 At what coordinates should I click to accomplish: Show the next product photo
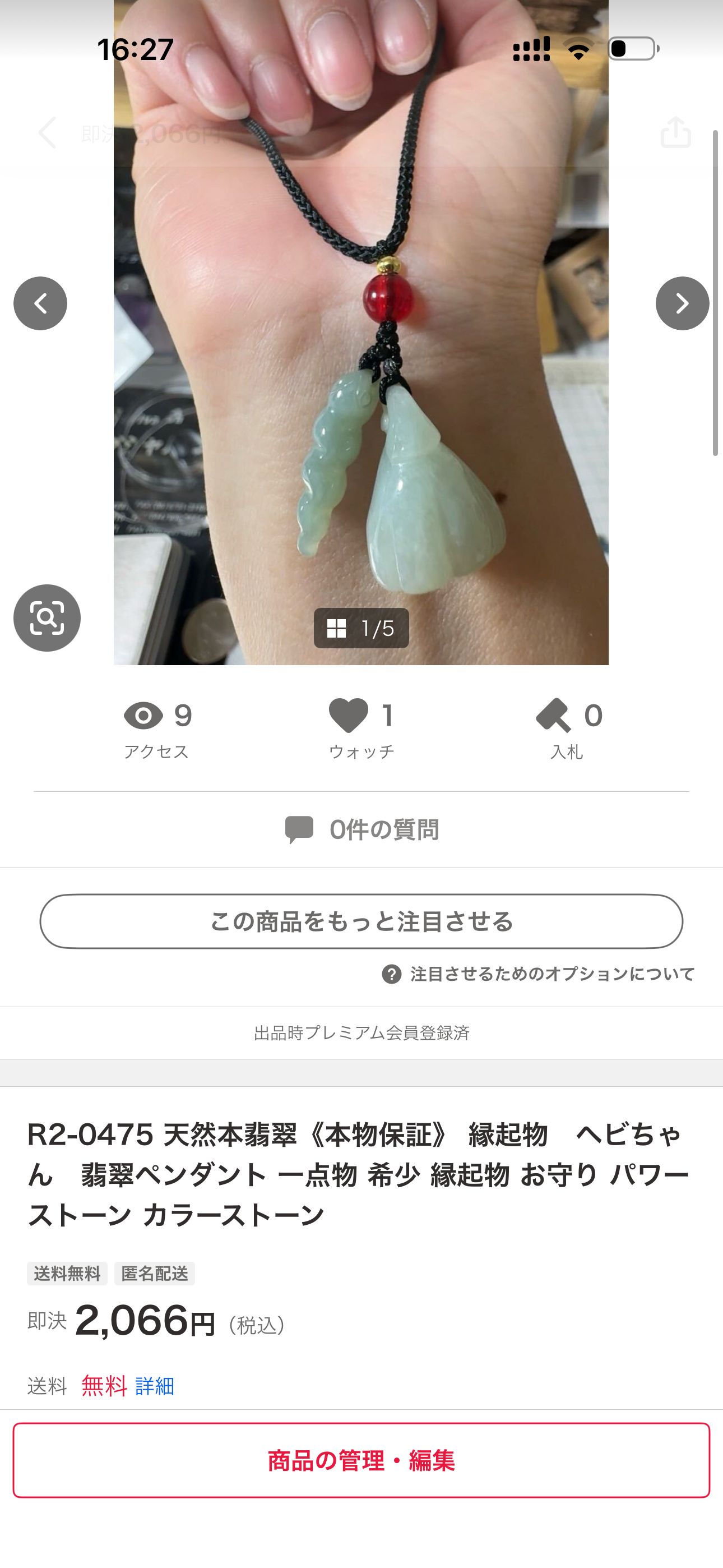point(682,302)
